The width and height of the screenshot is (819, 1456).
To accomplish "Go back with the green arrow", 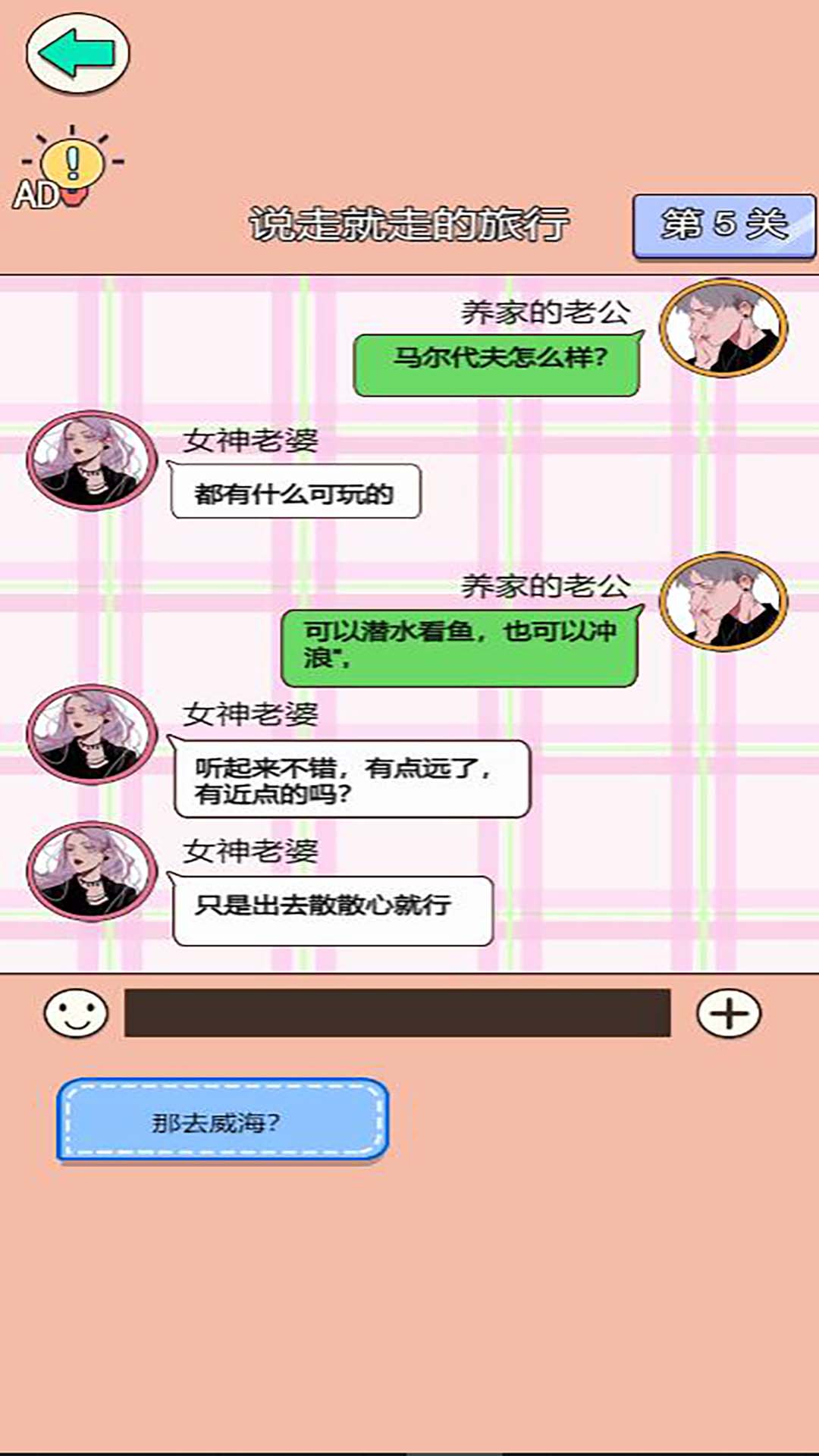I will [x=77, y=53].
